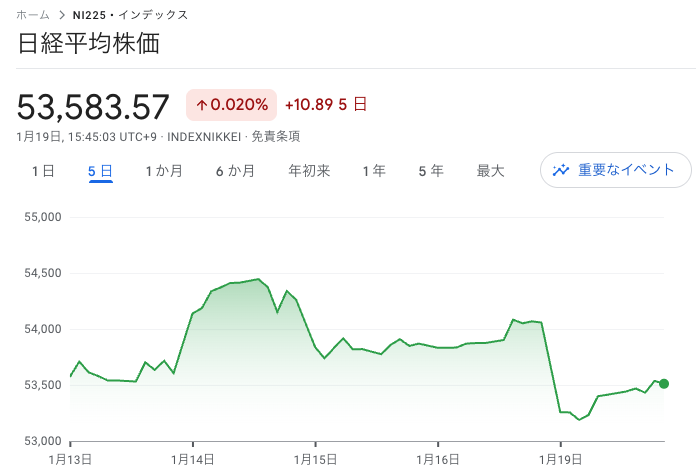
Task: Select the 最大 range tab
Action: (x=491, y=171)
